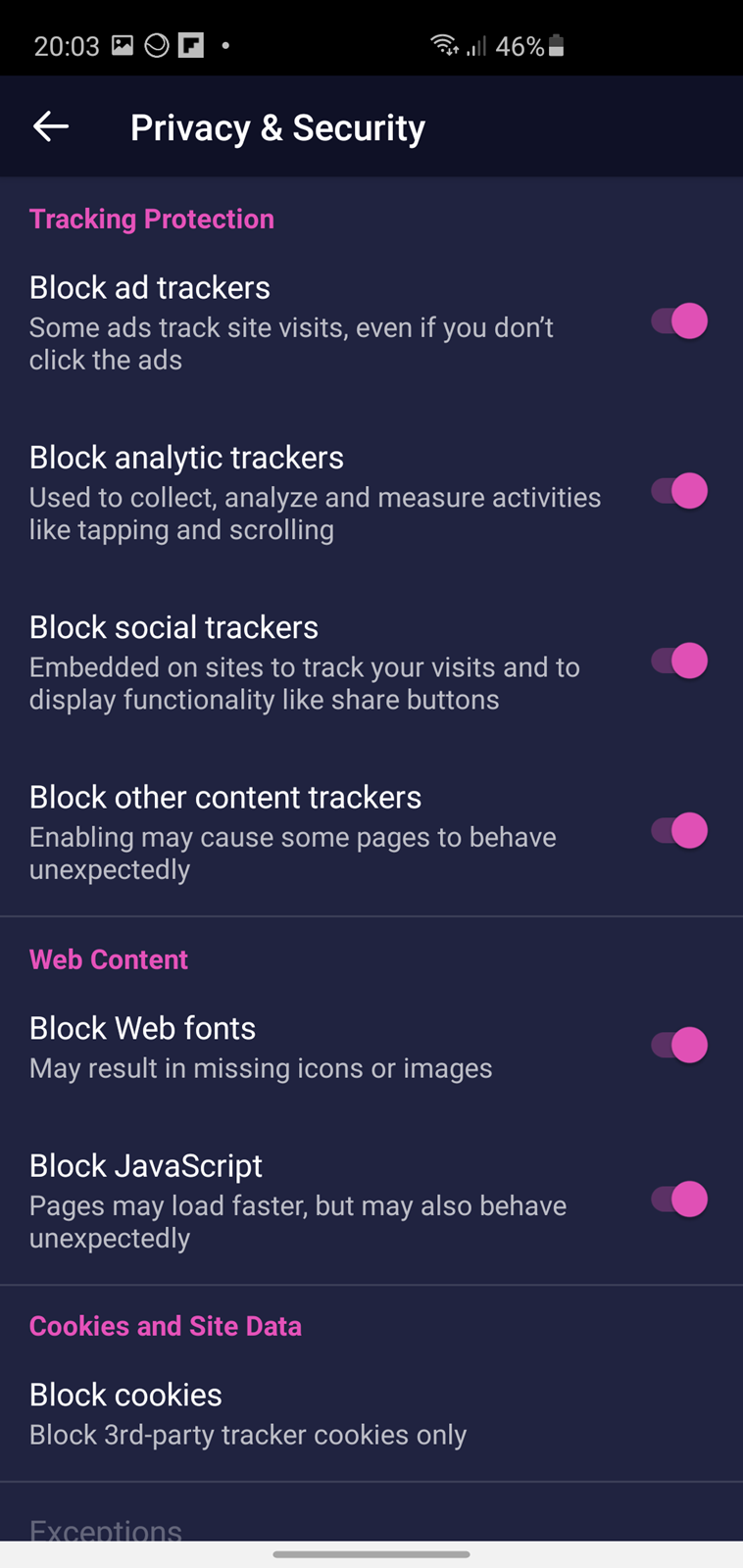
Task: Open Block cookies setting
Action: click(371, 1414)
